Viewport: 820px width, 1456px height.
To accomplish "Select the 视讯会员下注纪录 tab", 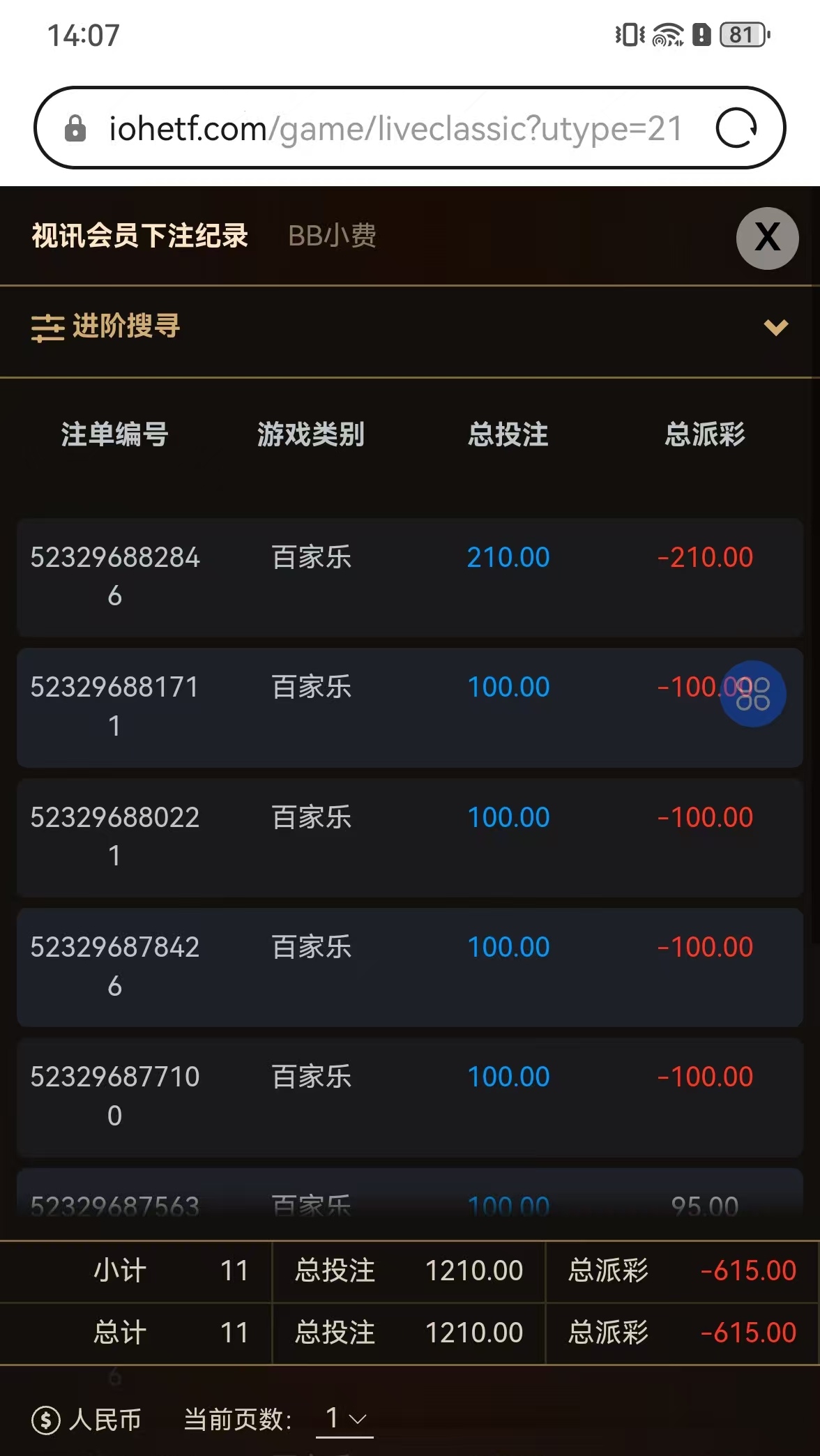I will (139, 236).
